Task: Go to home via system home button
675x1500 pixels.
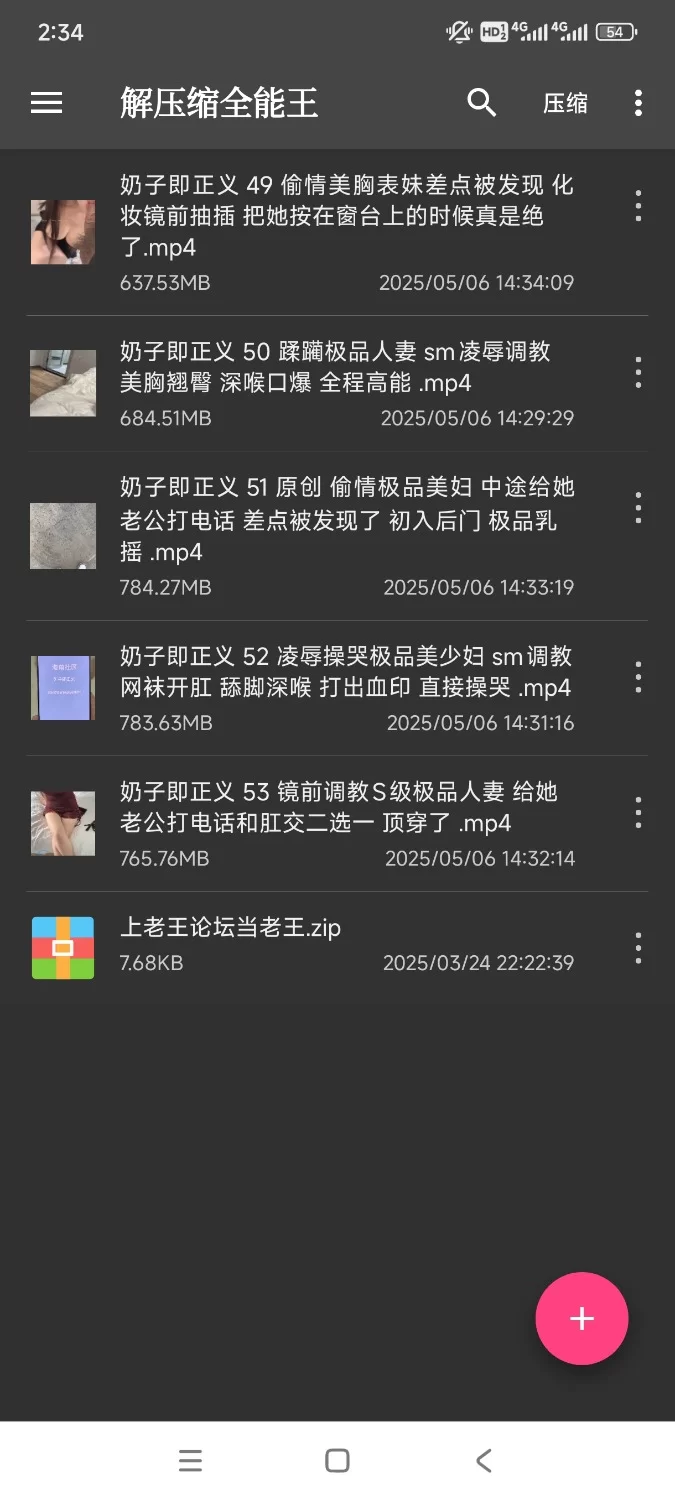Action: 337,1461
